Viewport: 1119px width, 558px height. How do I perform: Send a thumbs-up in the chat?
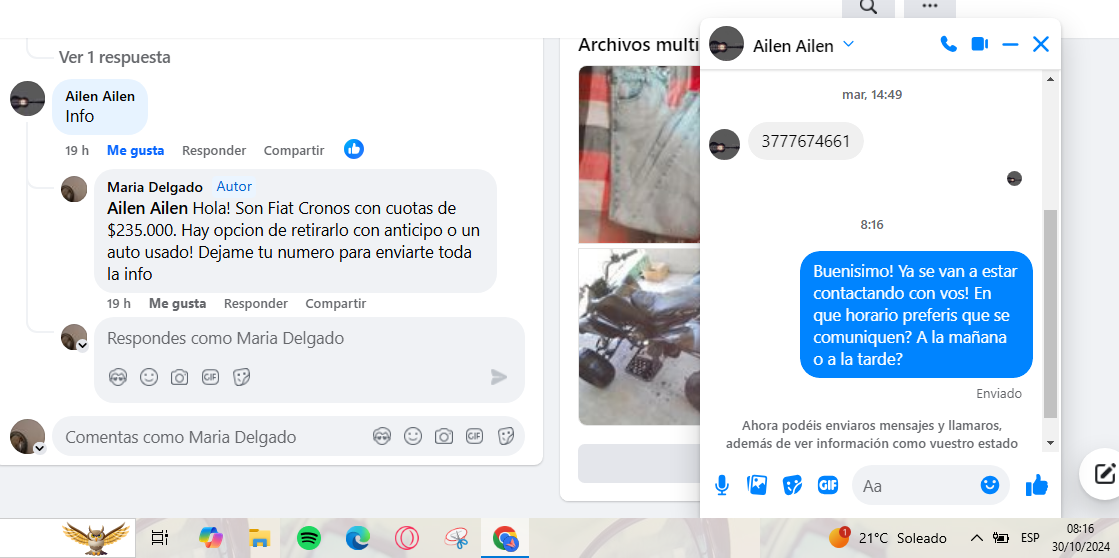click(x=1036, y=486)
